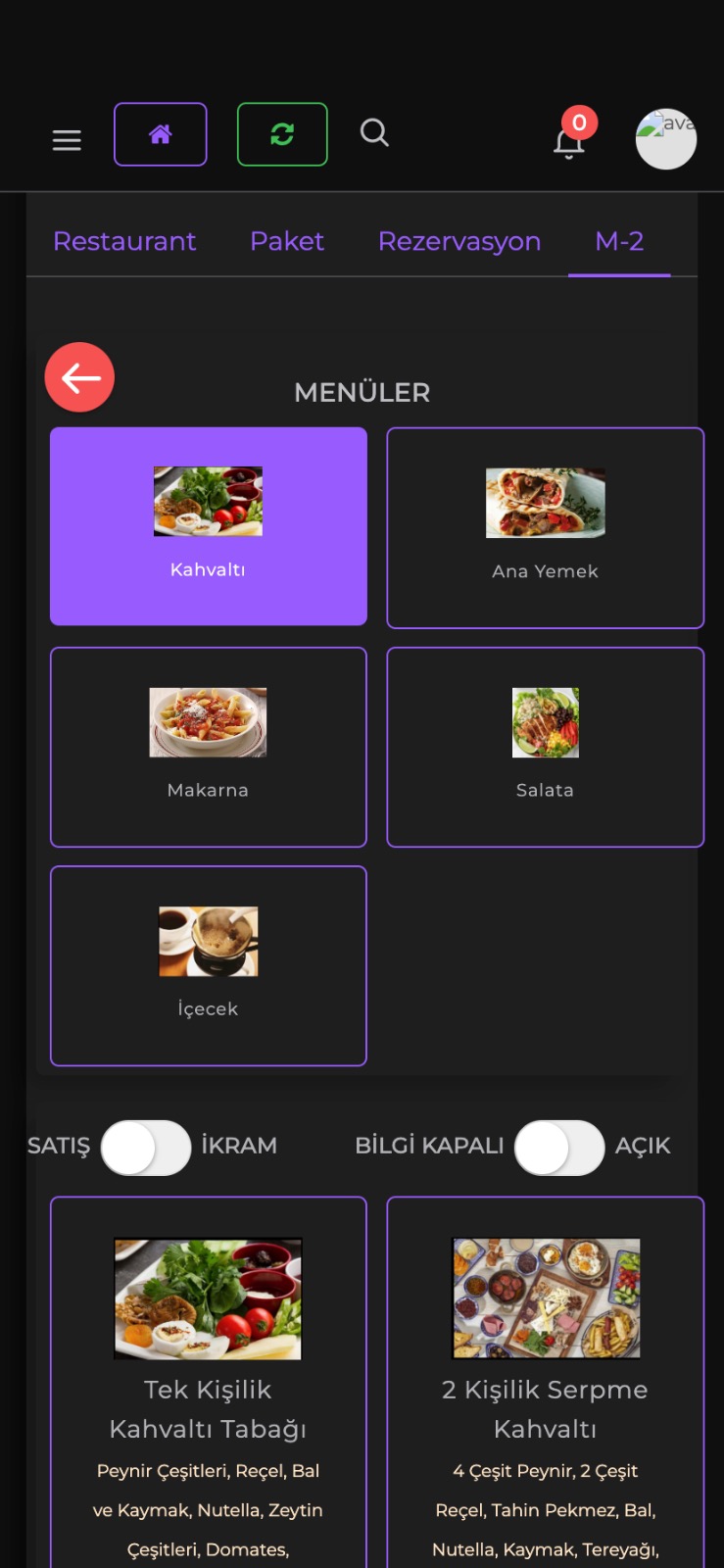Screen dimensions: 724x1568
Task: Expand the Salata menu section
Action: pos(545,747)
